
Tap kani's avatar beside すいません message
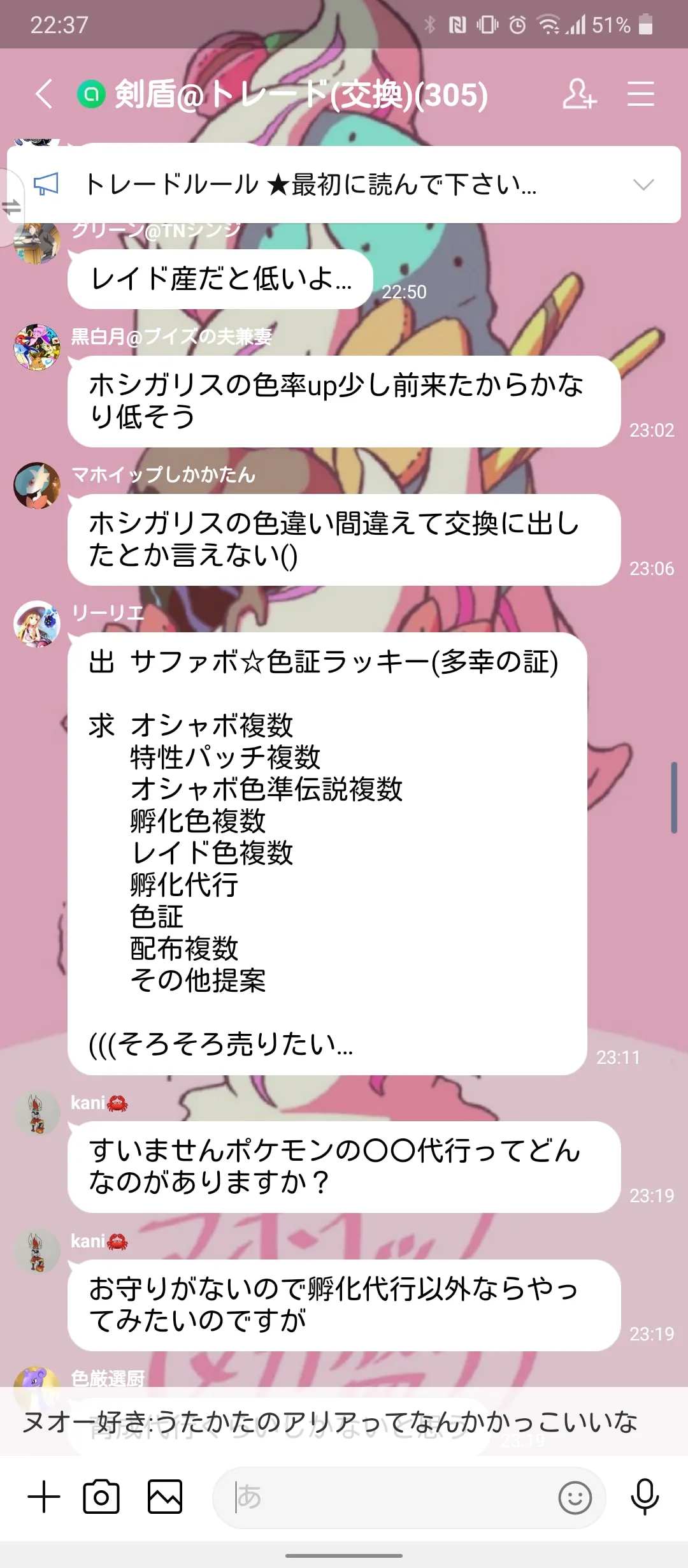tap(37, 1113)
